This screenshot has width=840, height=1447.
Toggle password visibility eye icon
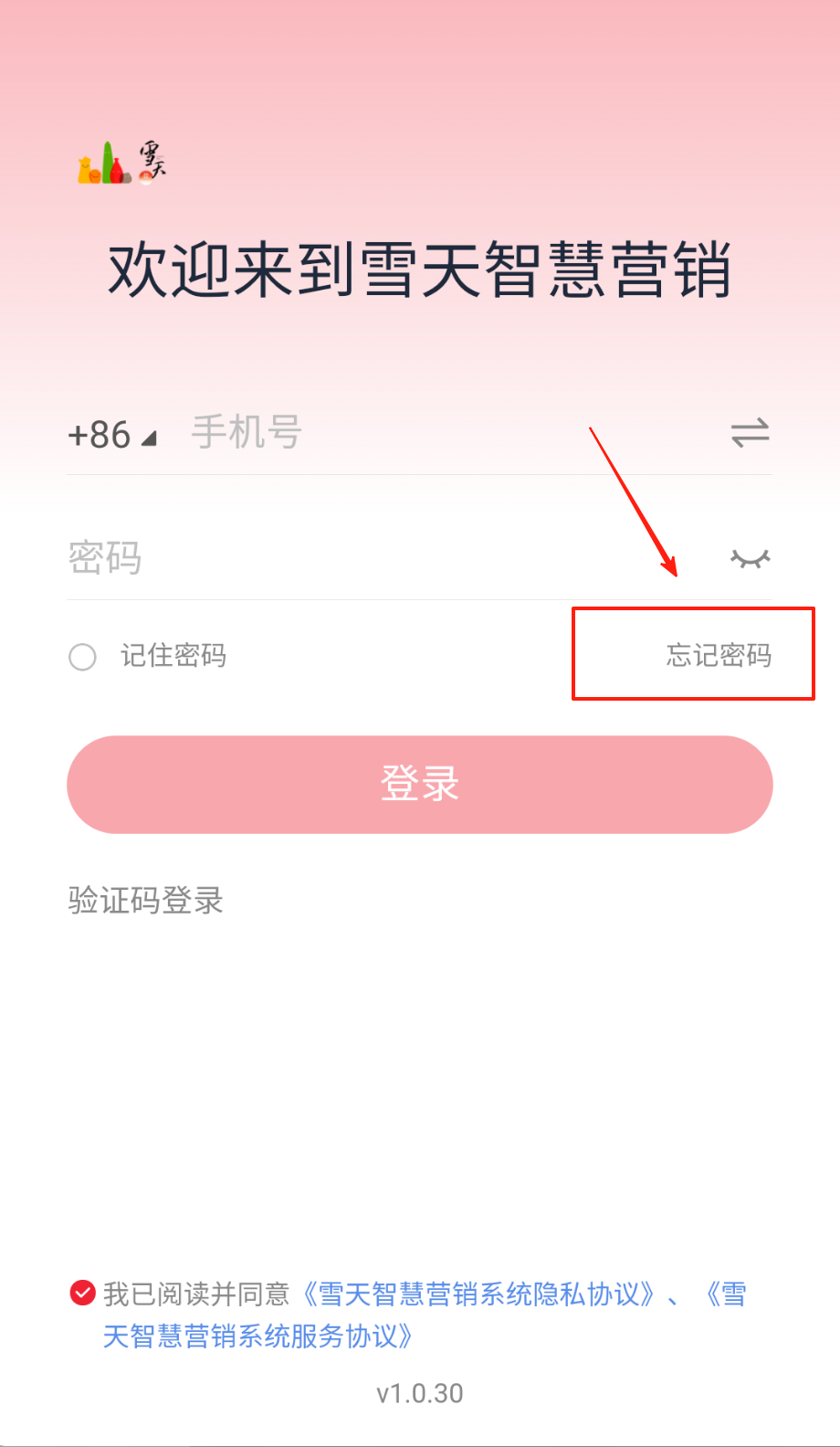click(x=750, y=558)
